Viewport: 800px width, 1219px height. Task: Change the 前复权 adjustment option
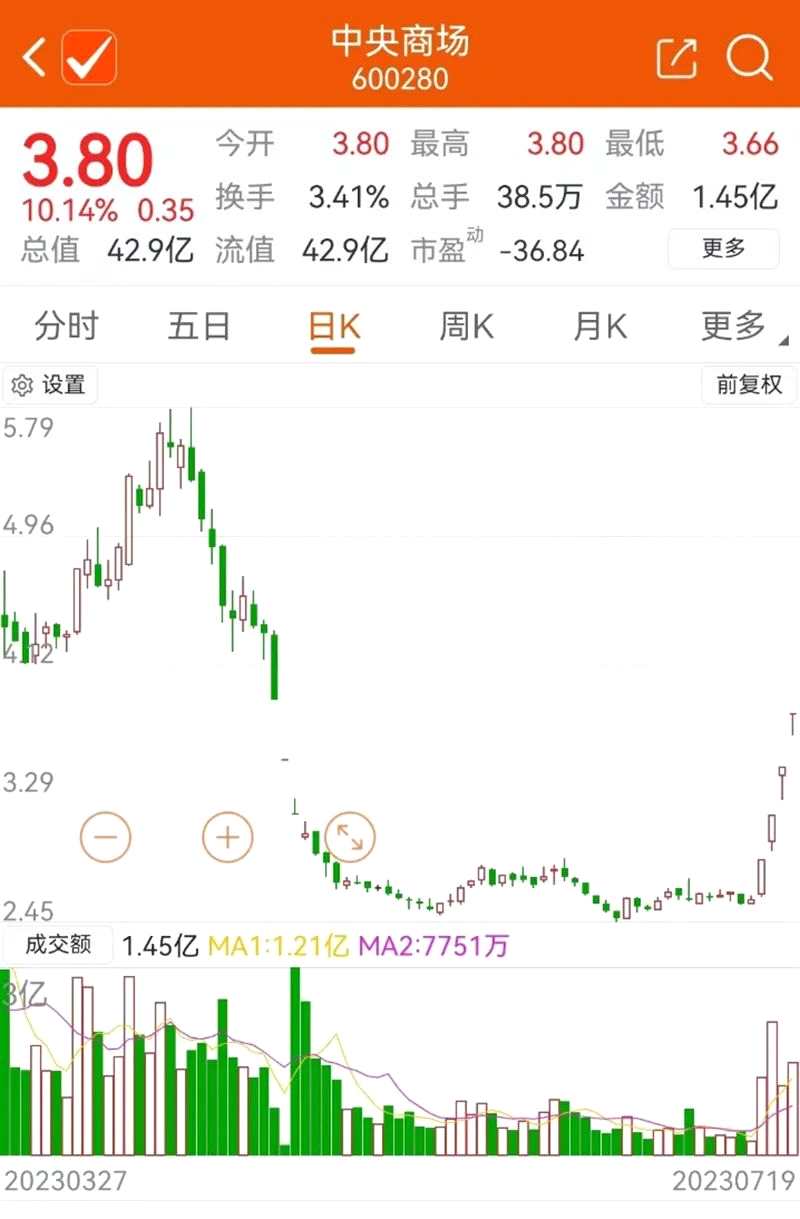pyautogui.click(x=749, y=384)
